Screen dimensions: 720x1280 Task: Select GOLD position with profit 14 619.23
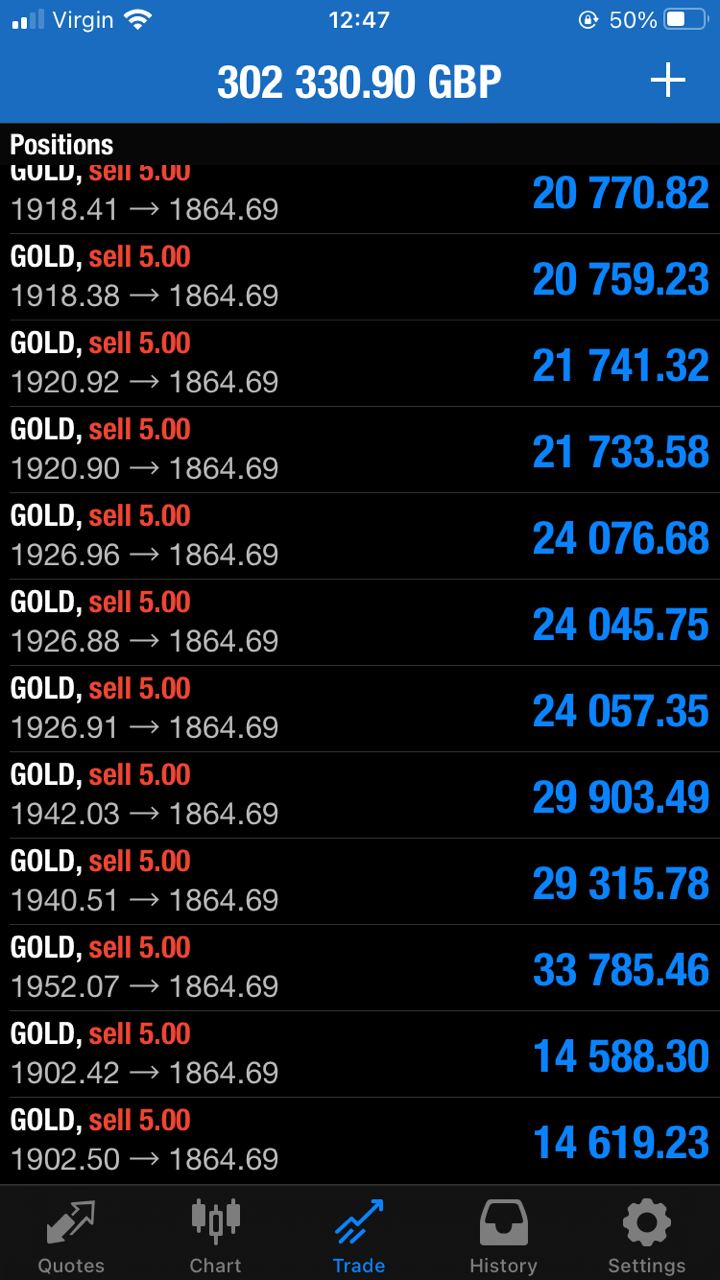pyautogui.click(x=360, y=1140)
